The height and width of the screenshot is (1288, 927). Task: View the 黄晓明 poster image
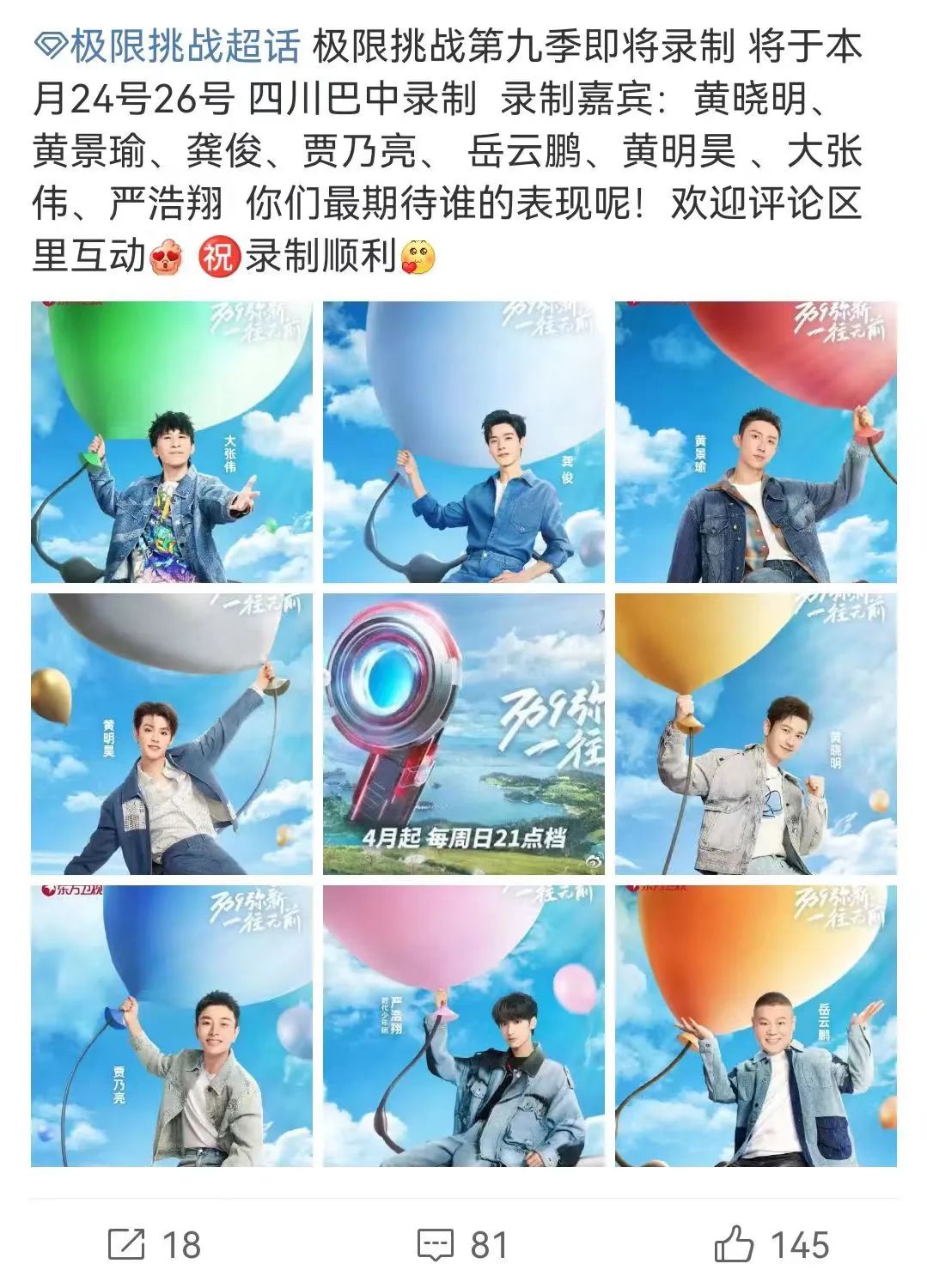(755, 734)
